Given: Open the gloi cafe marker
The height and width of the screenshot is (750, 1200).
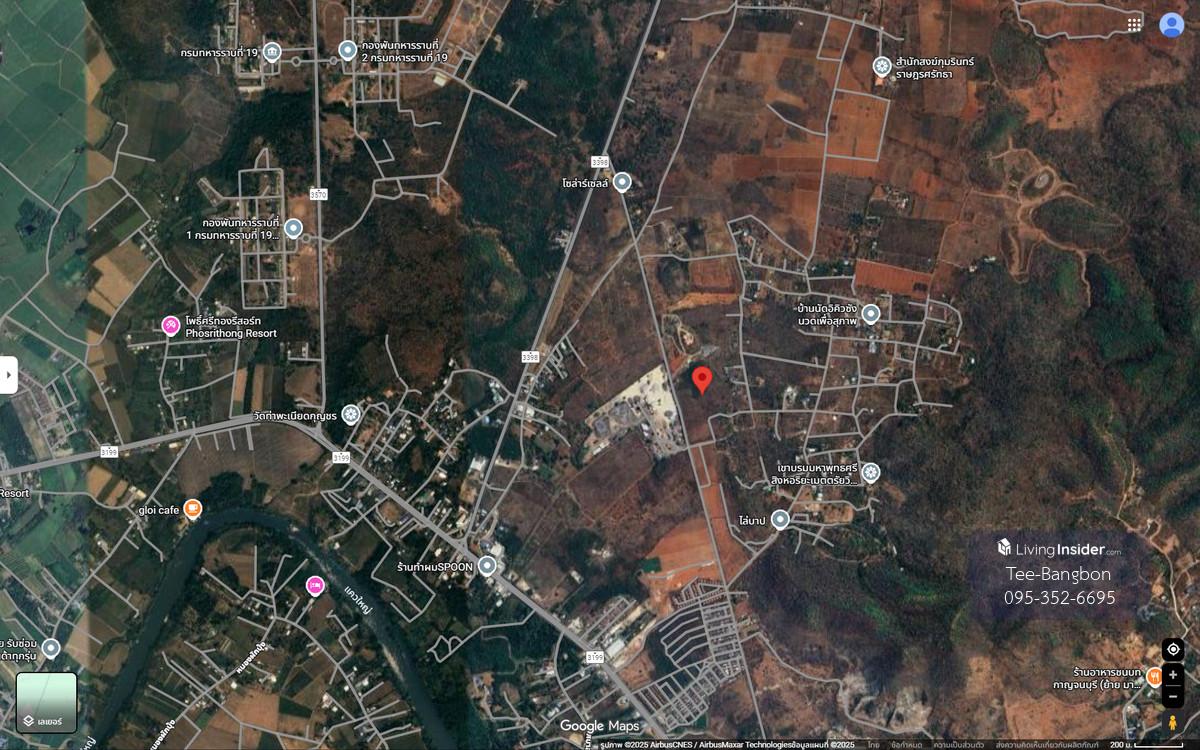Looking at the screenshot, I should coord(193,509).
